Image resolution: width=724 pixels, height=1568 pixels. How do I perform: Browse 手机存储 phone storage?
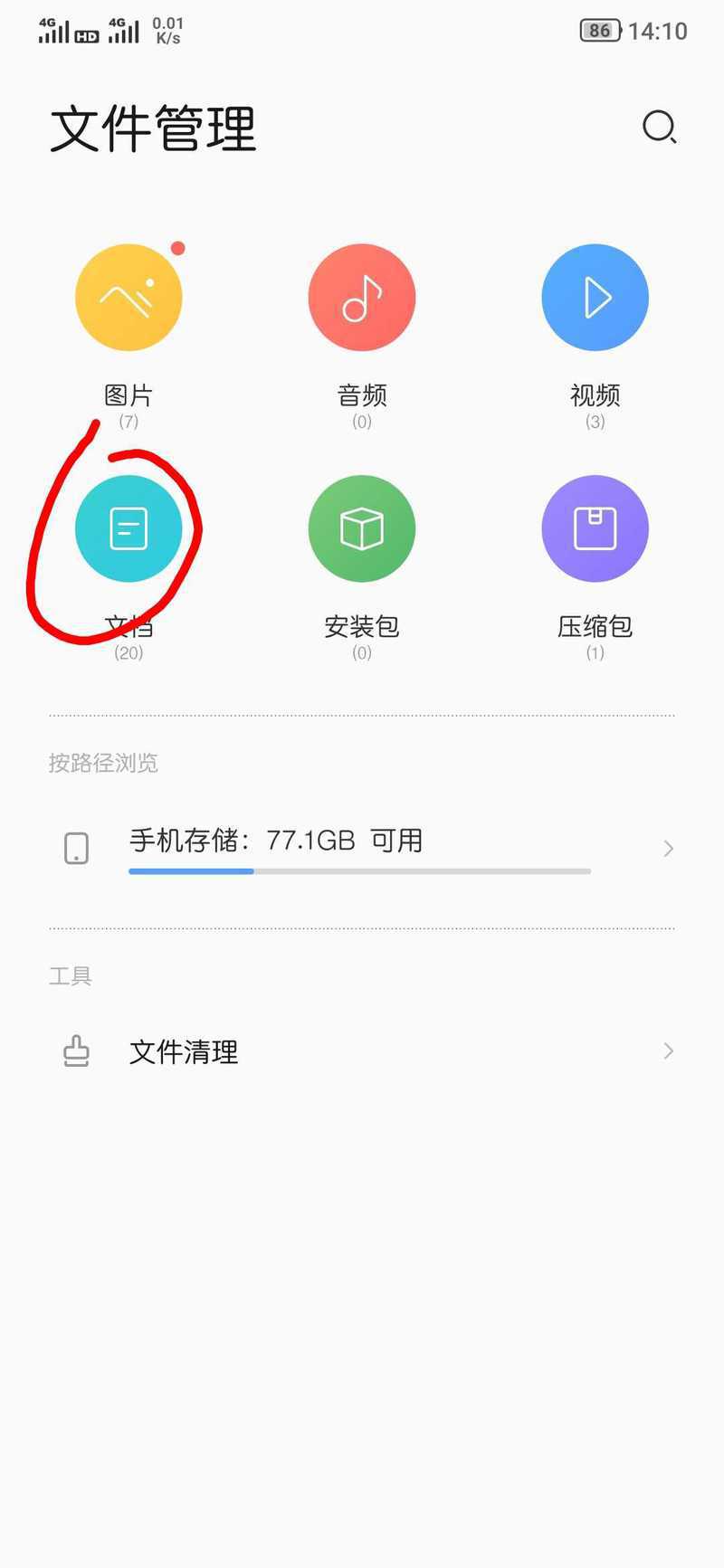coord(362,849)
